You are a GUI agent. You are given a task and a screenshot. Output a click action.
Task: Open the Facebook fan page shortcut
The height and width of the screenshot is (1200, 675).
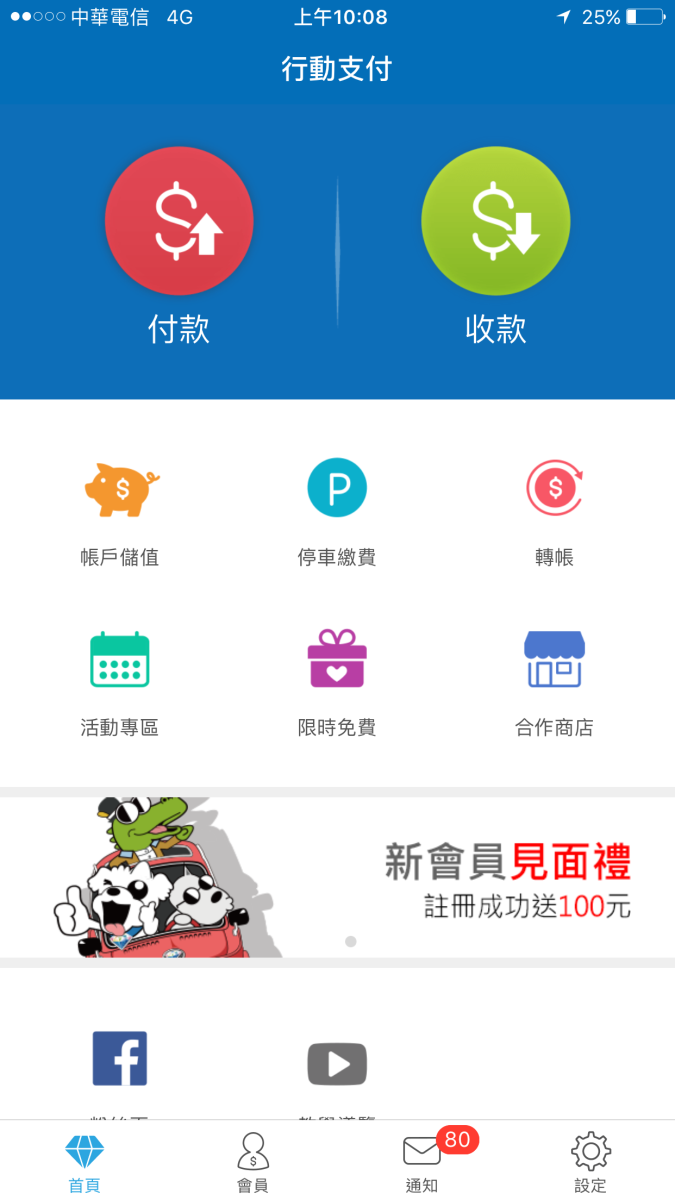[120, 1060]
